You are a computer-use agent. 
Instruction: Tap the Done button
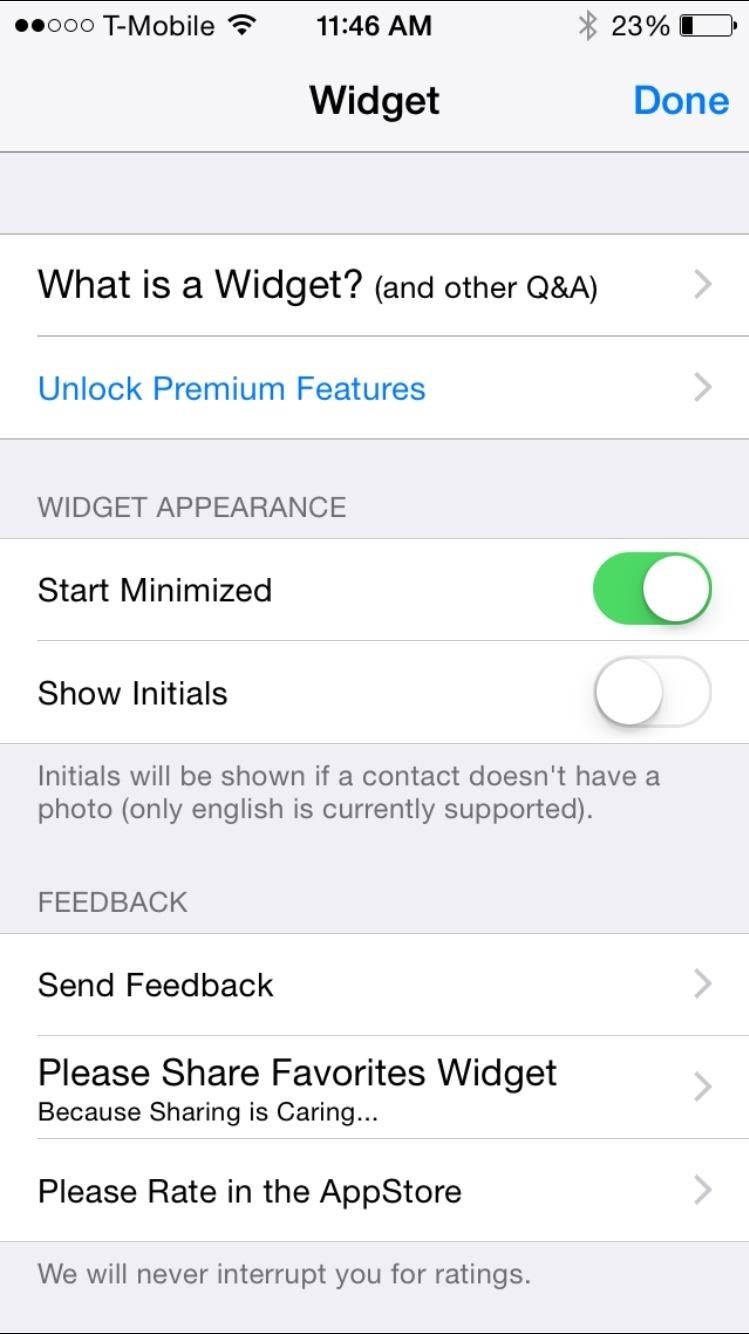pyautogui.click(x=681, y=100)
